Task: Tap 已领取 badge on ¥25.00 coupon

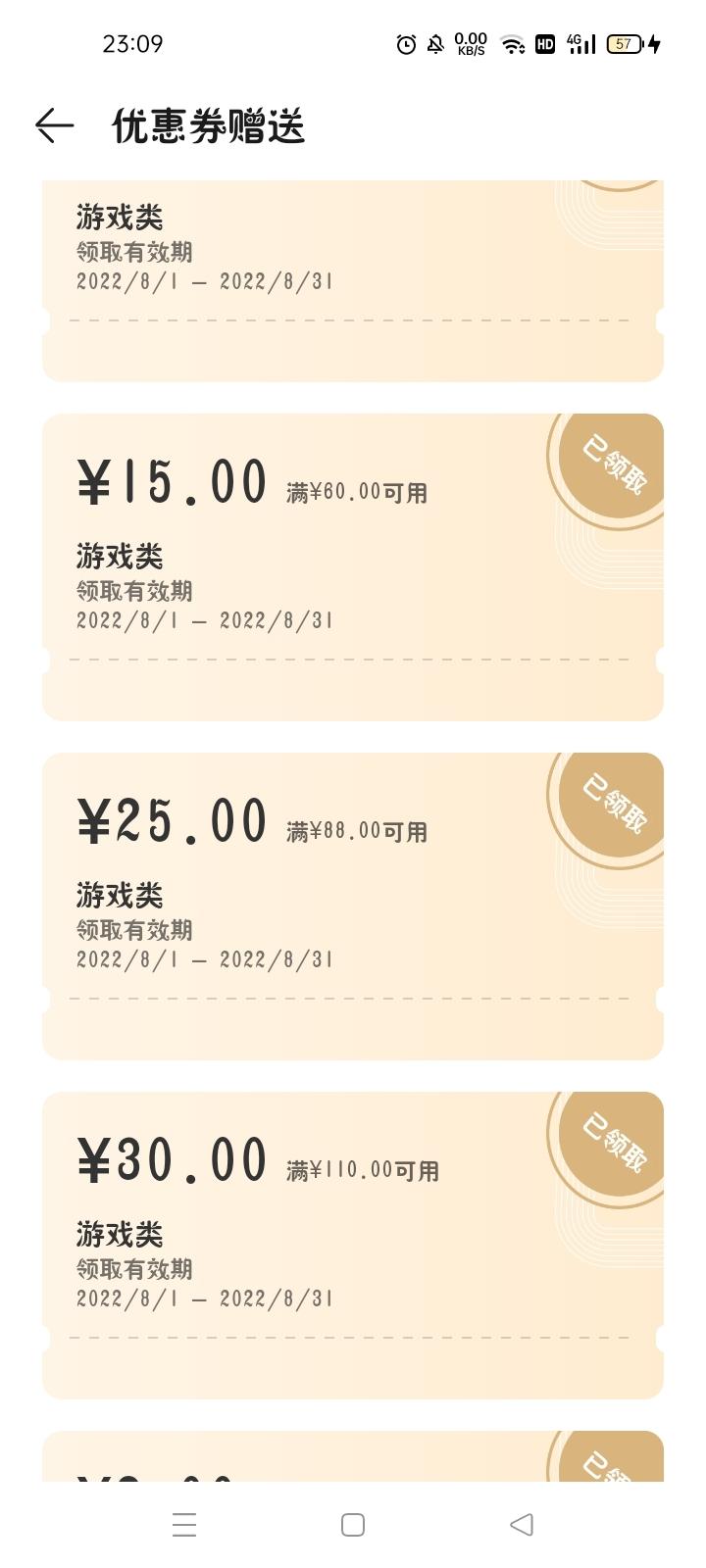Action: tap(614, 804)
